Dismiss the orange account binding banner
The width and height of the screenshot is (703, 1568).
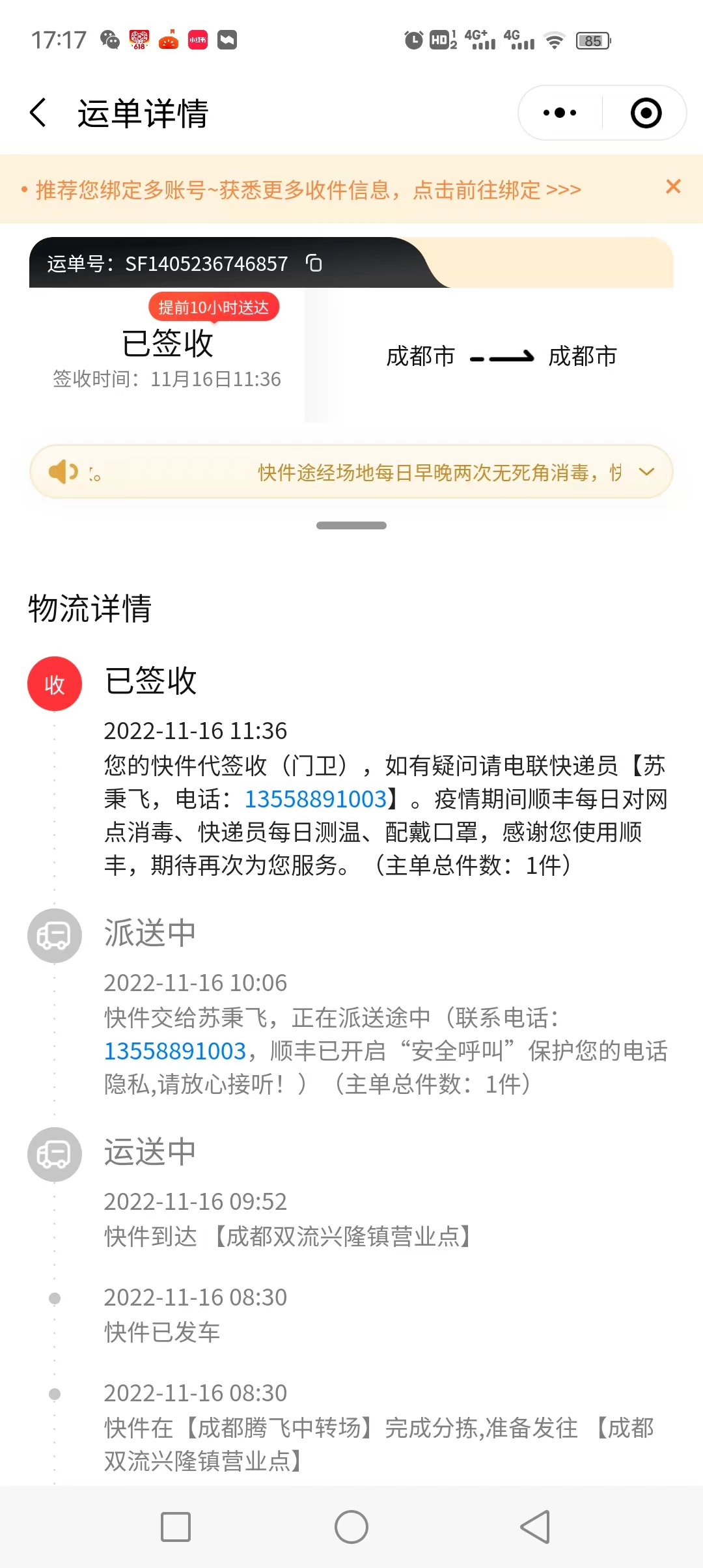point(673,187)
